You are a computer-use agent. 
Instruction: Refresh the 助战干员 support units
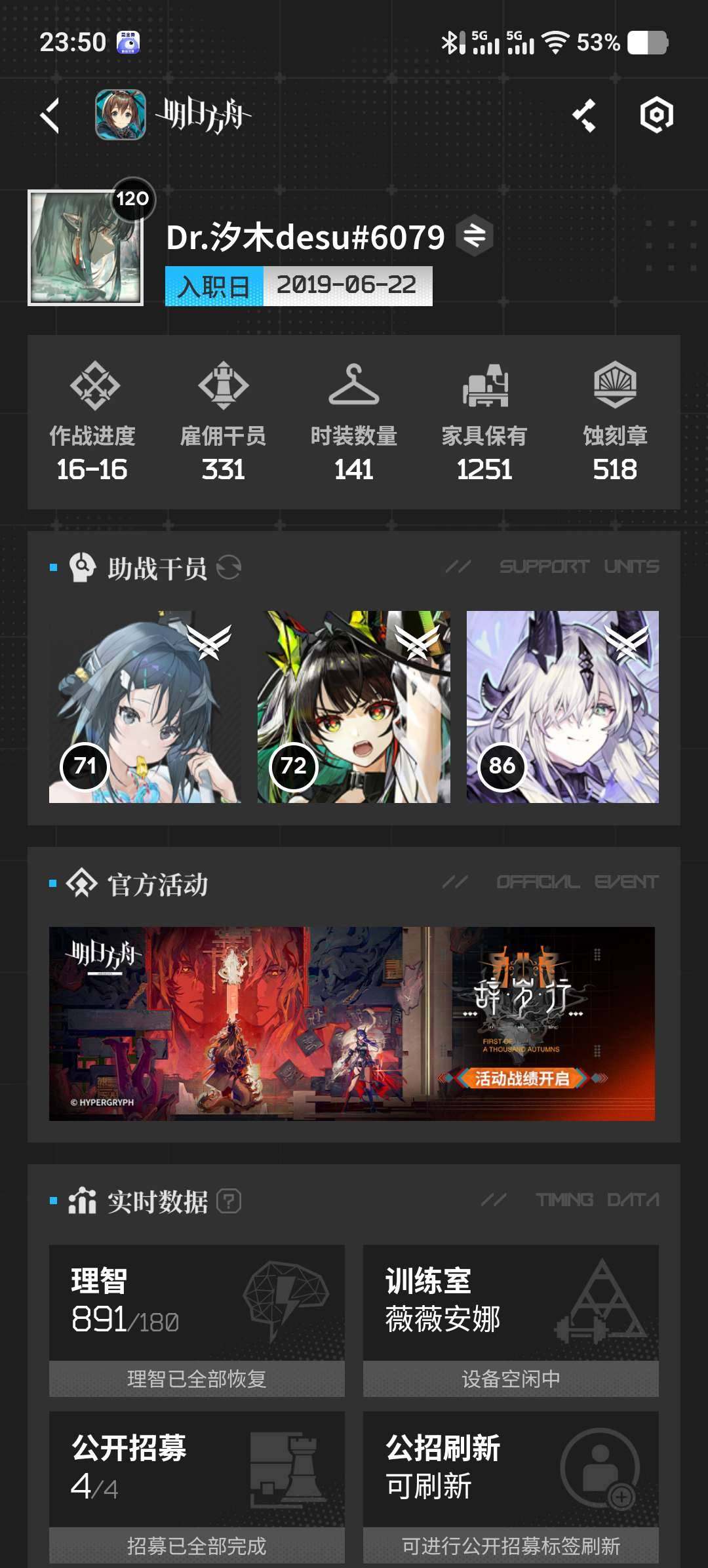pos(229,567)
